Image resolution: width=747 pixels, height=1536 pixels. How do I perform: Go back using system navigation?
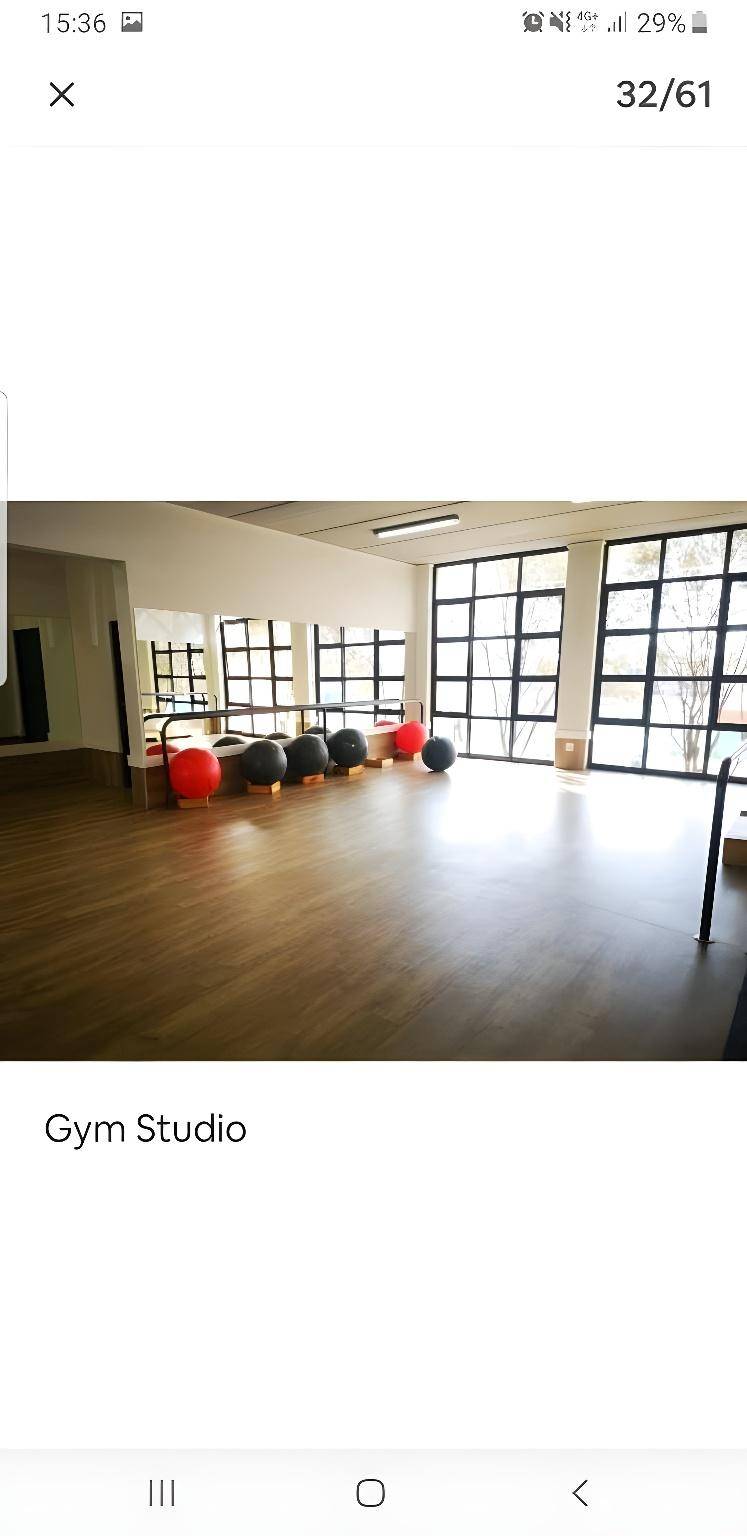tap(580, 1493)
